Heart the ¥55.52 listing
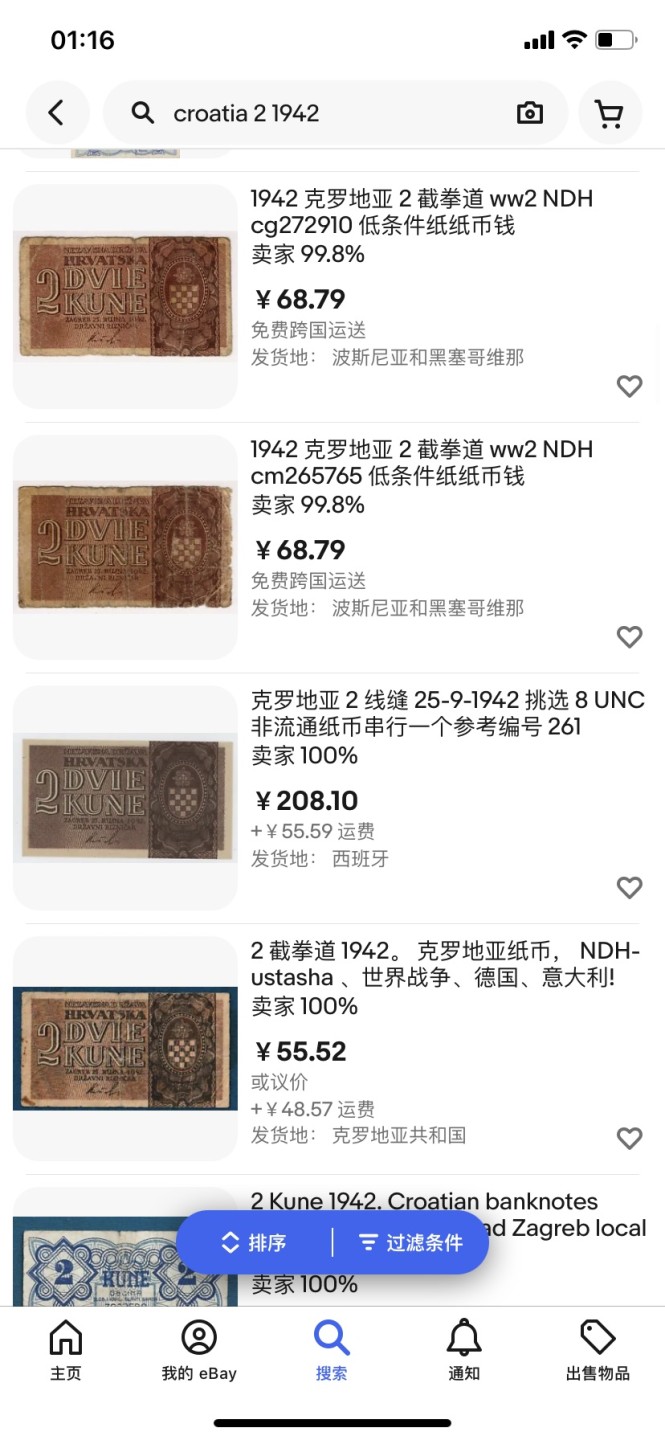 629,1138
